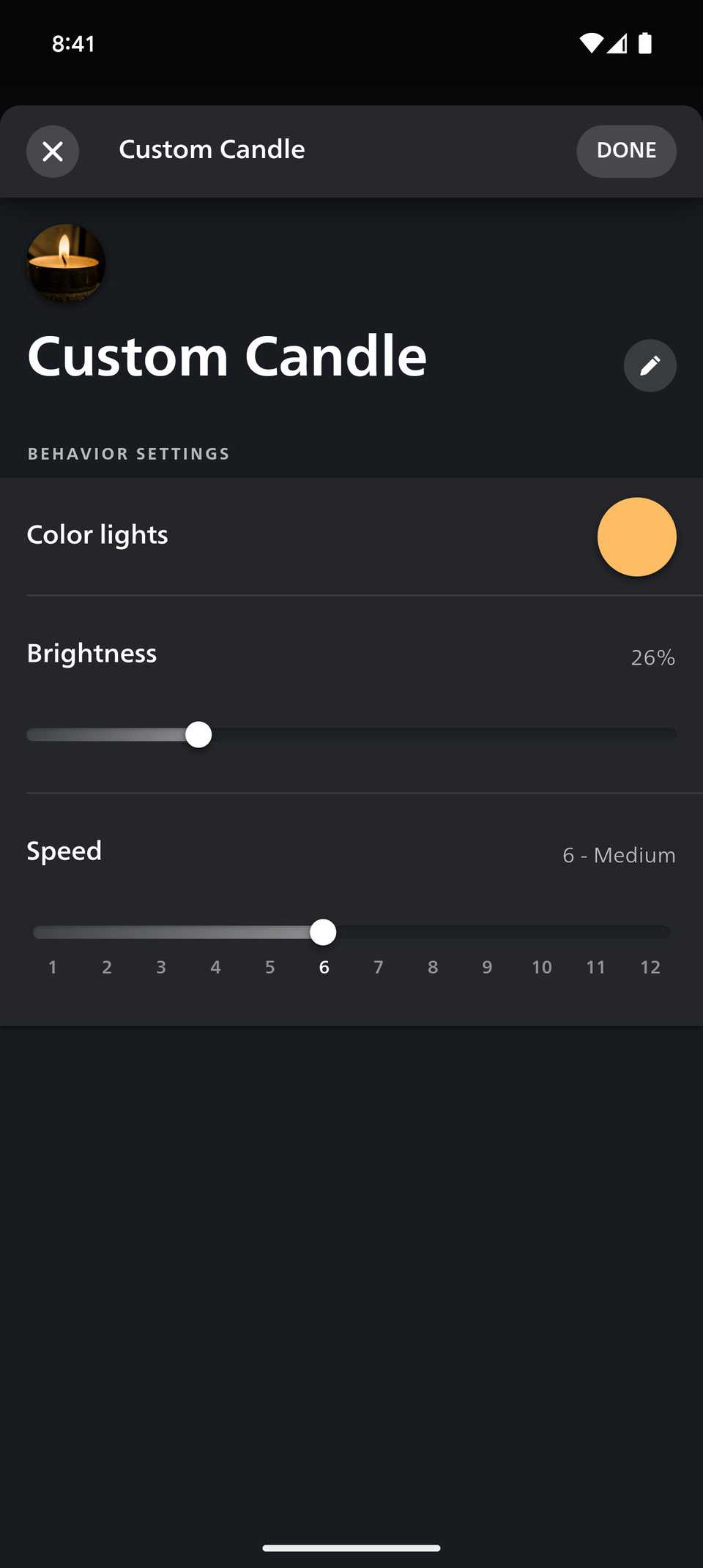Viewport: 703px width, 1568px height.
Task: Tap the clock in the status bar
Action: tap(73, 44)
